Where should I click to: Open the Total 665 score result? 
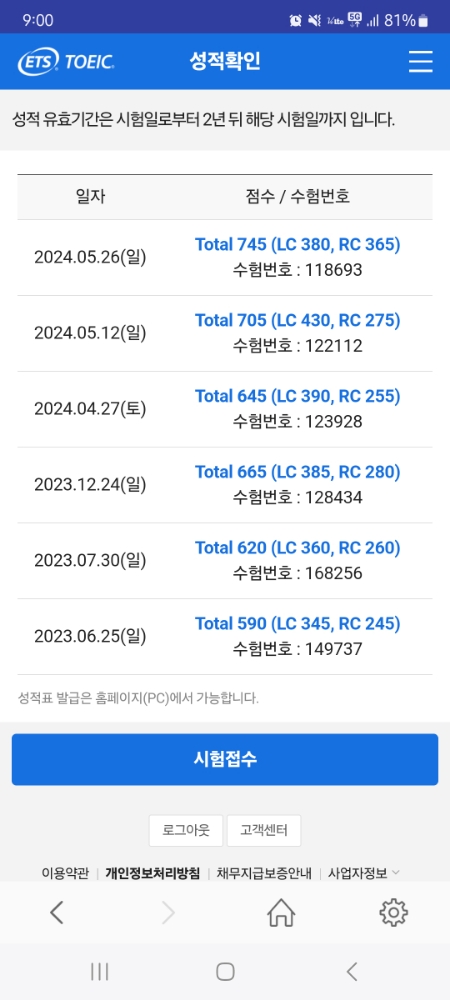[297, 472]
